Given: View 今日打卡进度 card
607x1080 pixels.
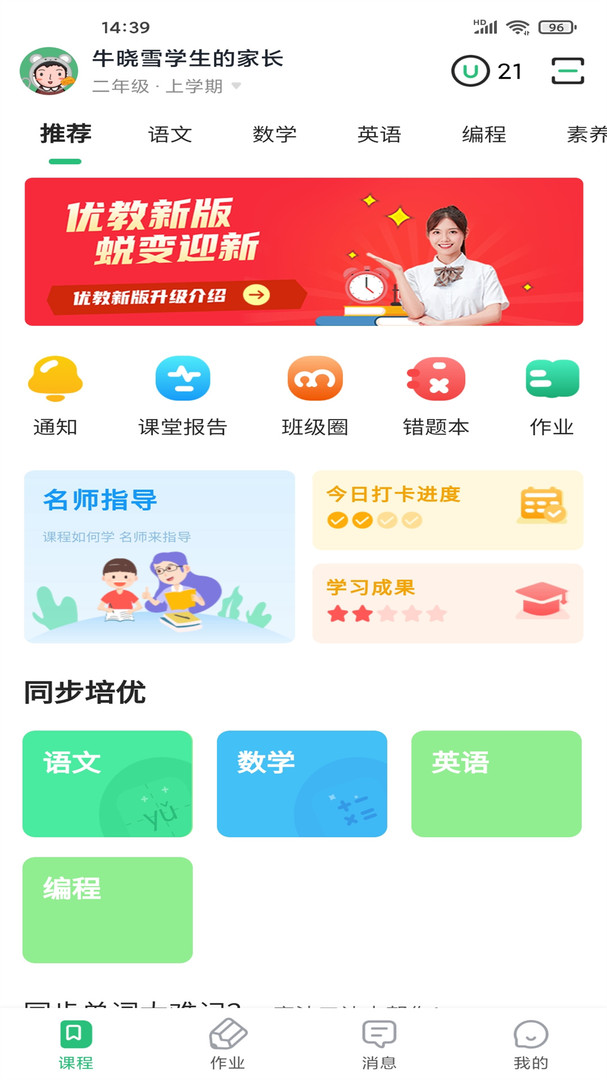Looking at the screenshot, I should pos(447,509).
